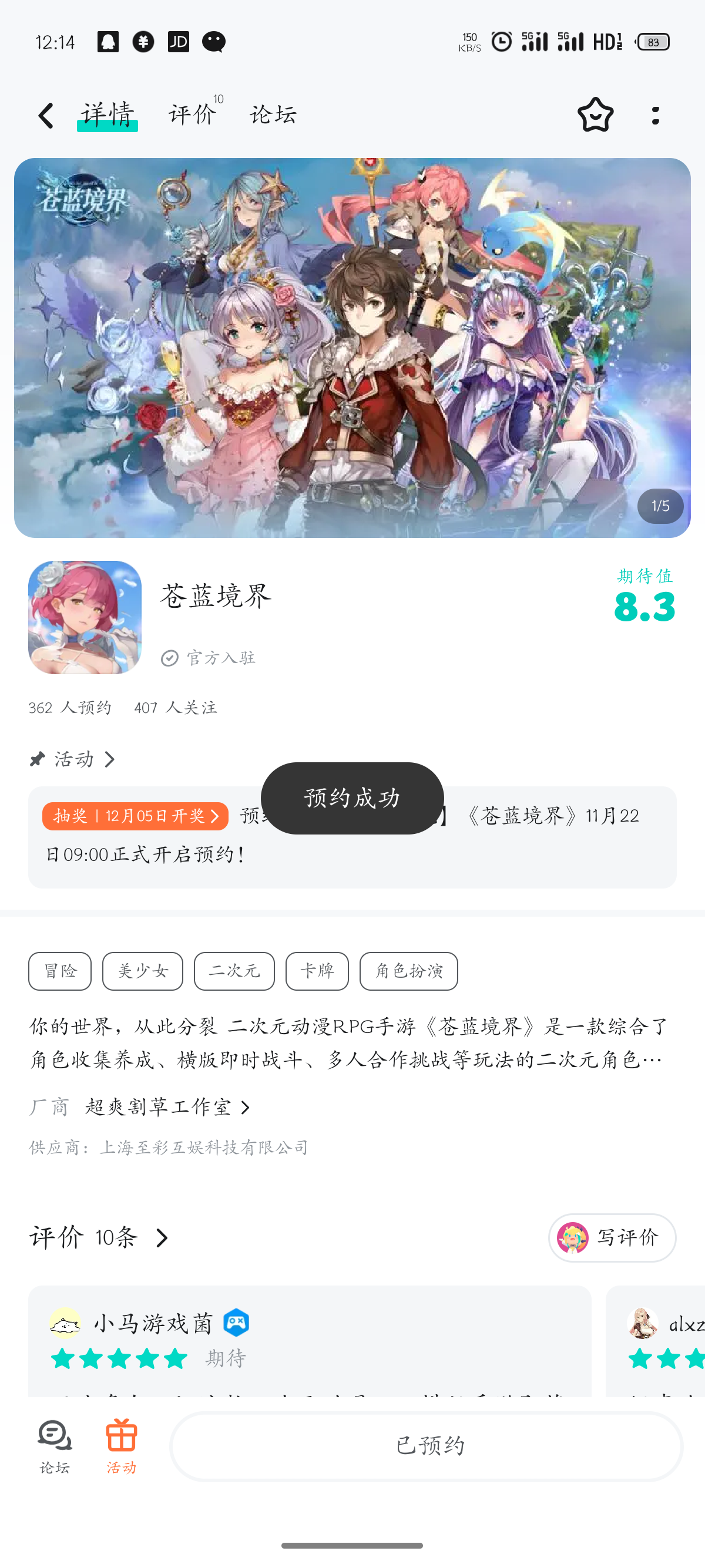The width and height of the screenshot is (705, 1568).
Task: Select the 二次元 tag chip
Action: (x=234, y=971)
